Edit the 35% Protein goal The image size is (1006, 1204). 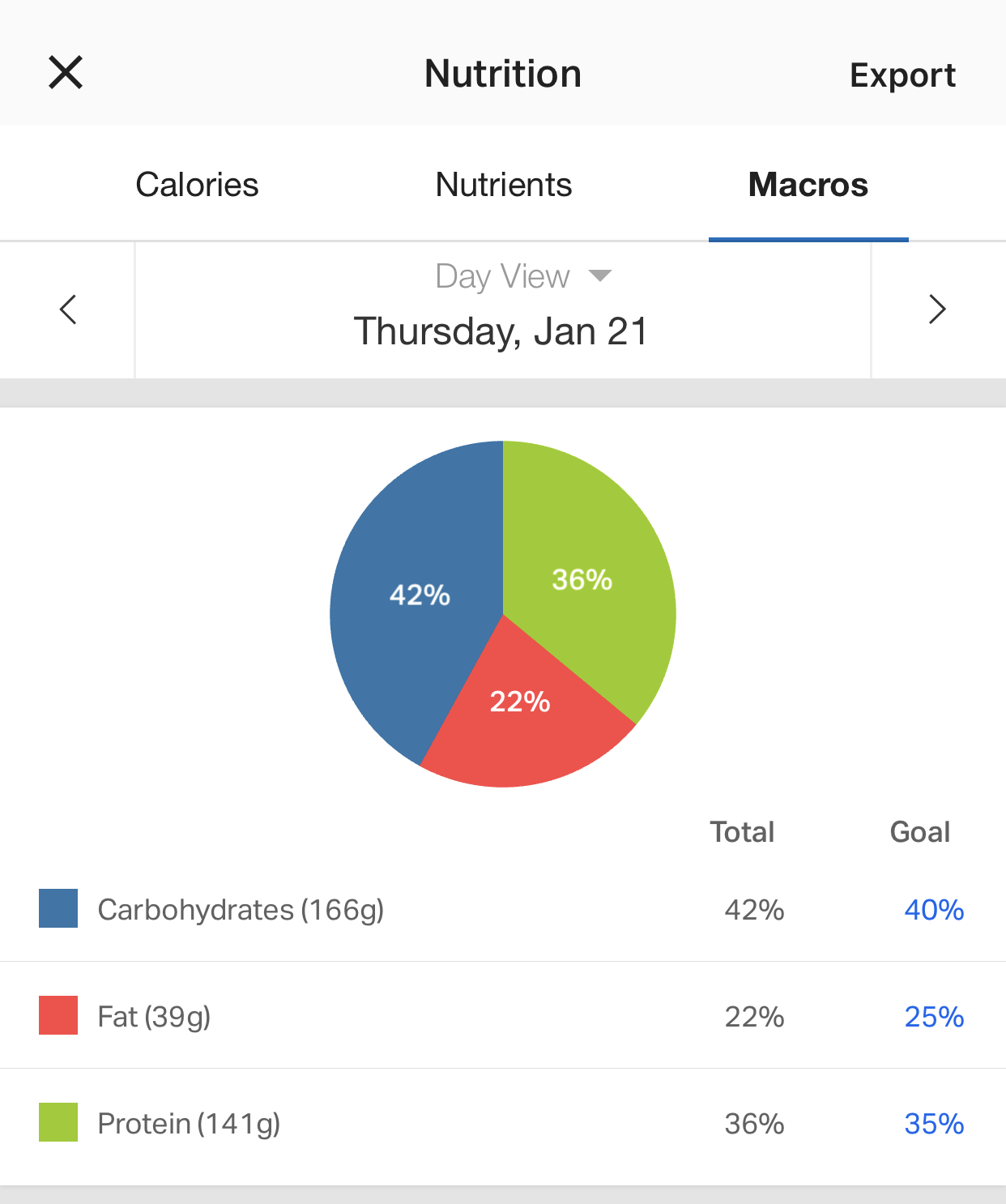coord(934,1124)
